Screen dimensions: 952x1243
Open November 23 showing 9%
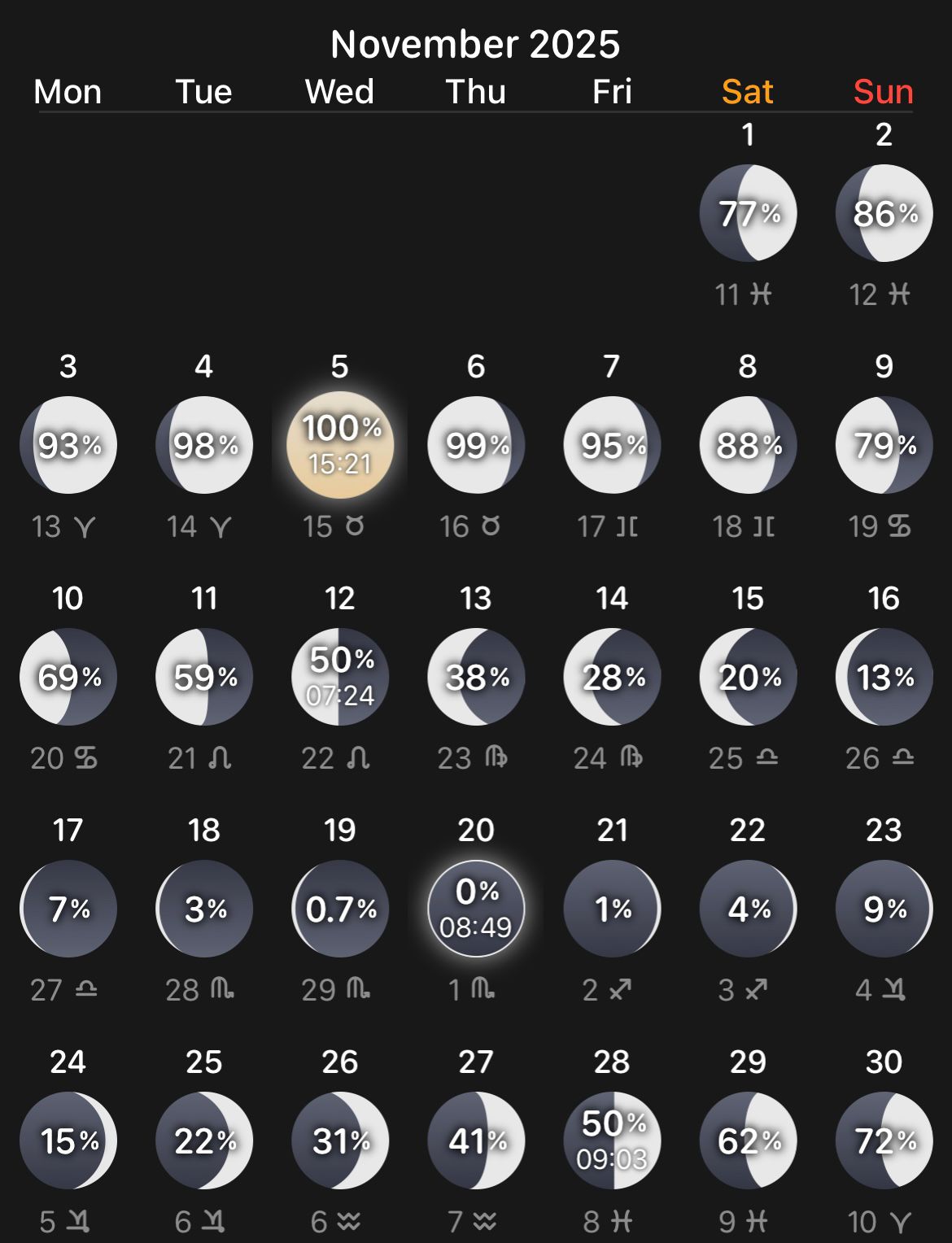point(884,909)
